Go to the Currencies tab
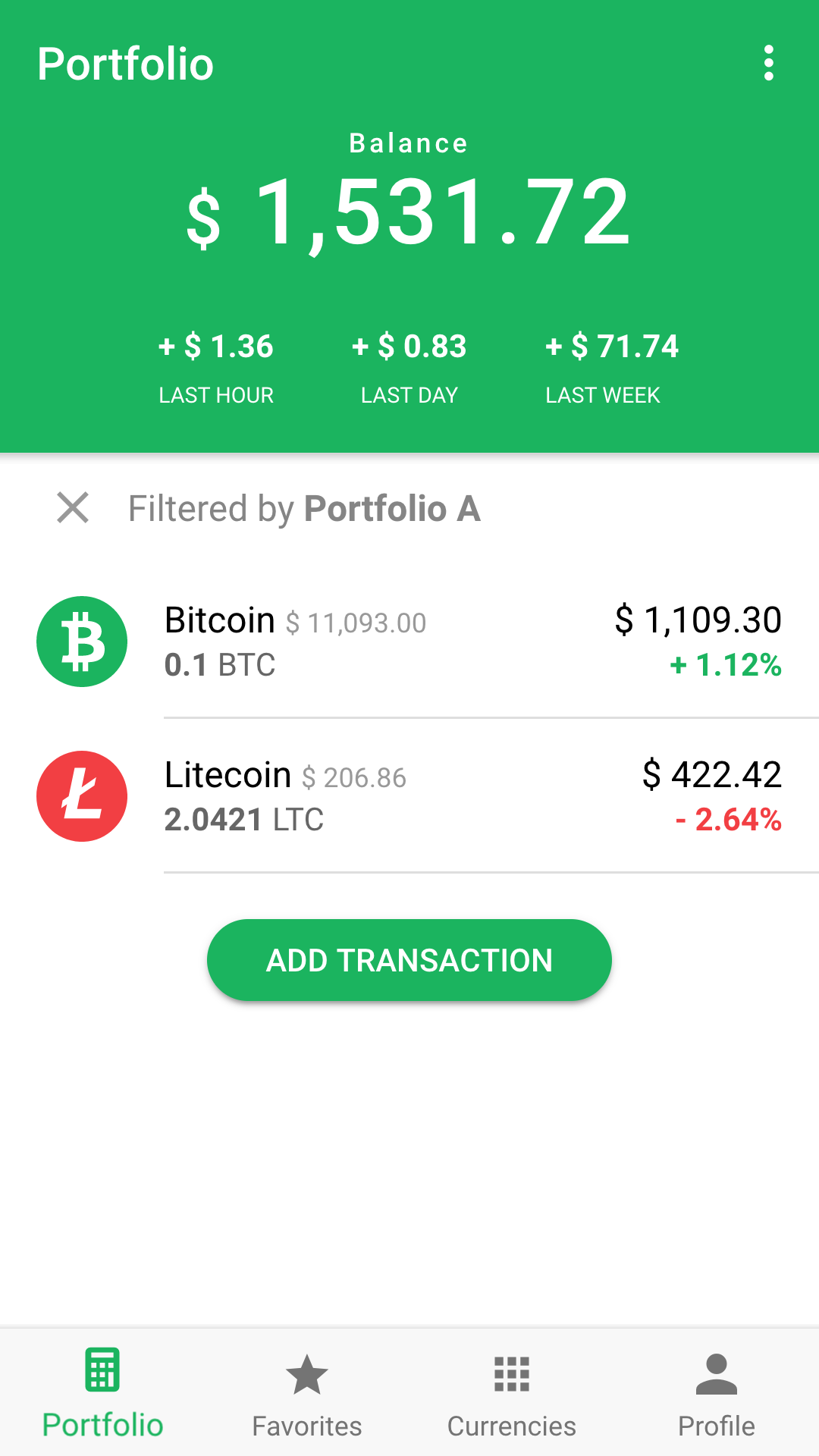 click(x=512, y=1394)
